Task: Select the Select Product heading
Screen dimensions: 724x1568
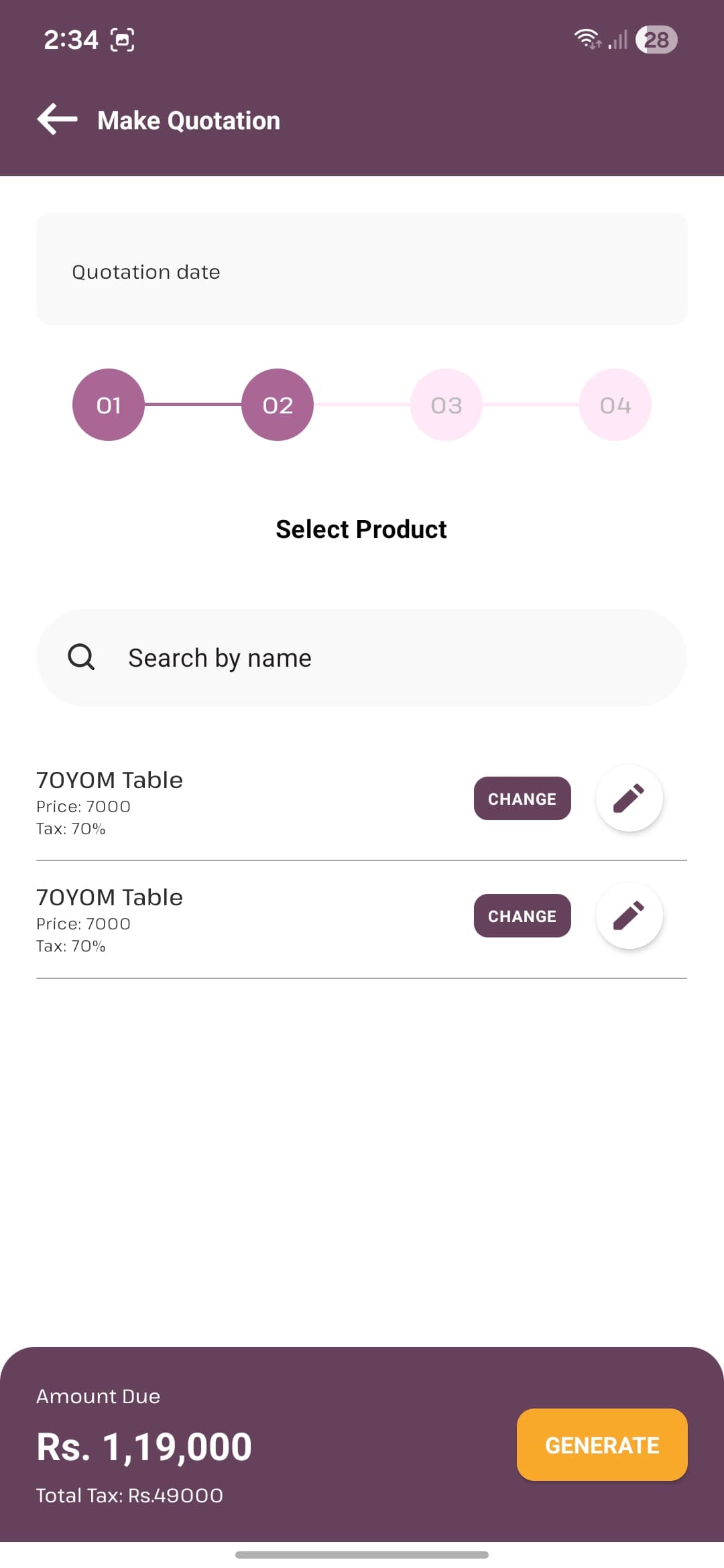Action: (x=361, y=529)
